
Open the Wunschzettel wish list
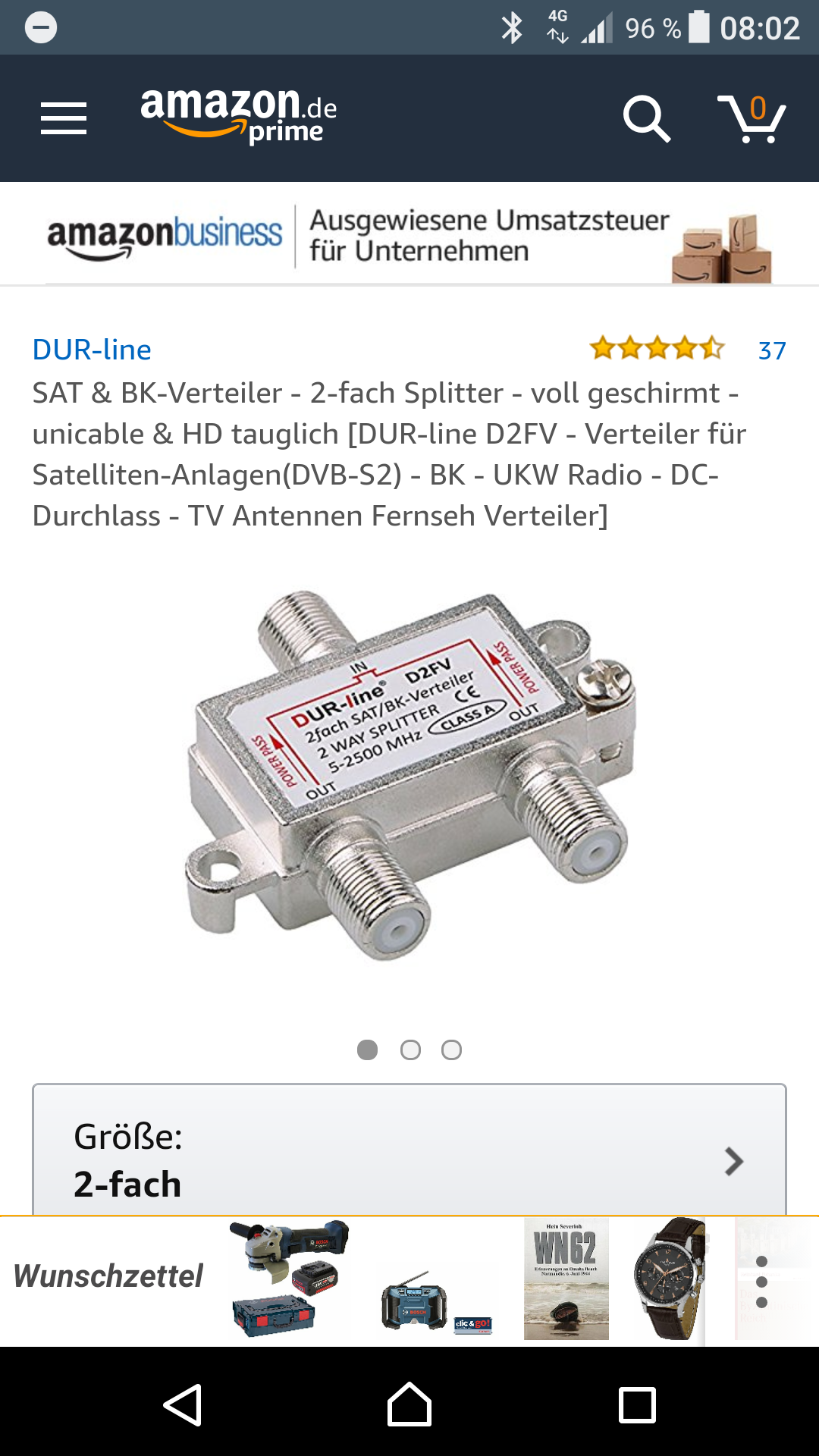pyautogui.click(x=108, y=1276)
